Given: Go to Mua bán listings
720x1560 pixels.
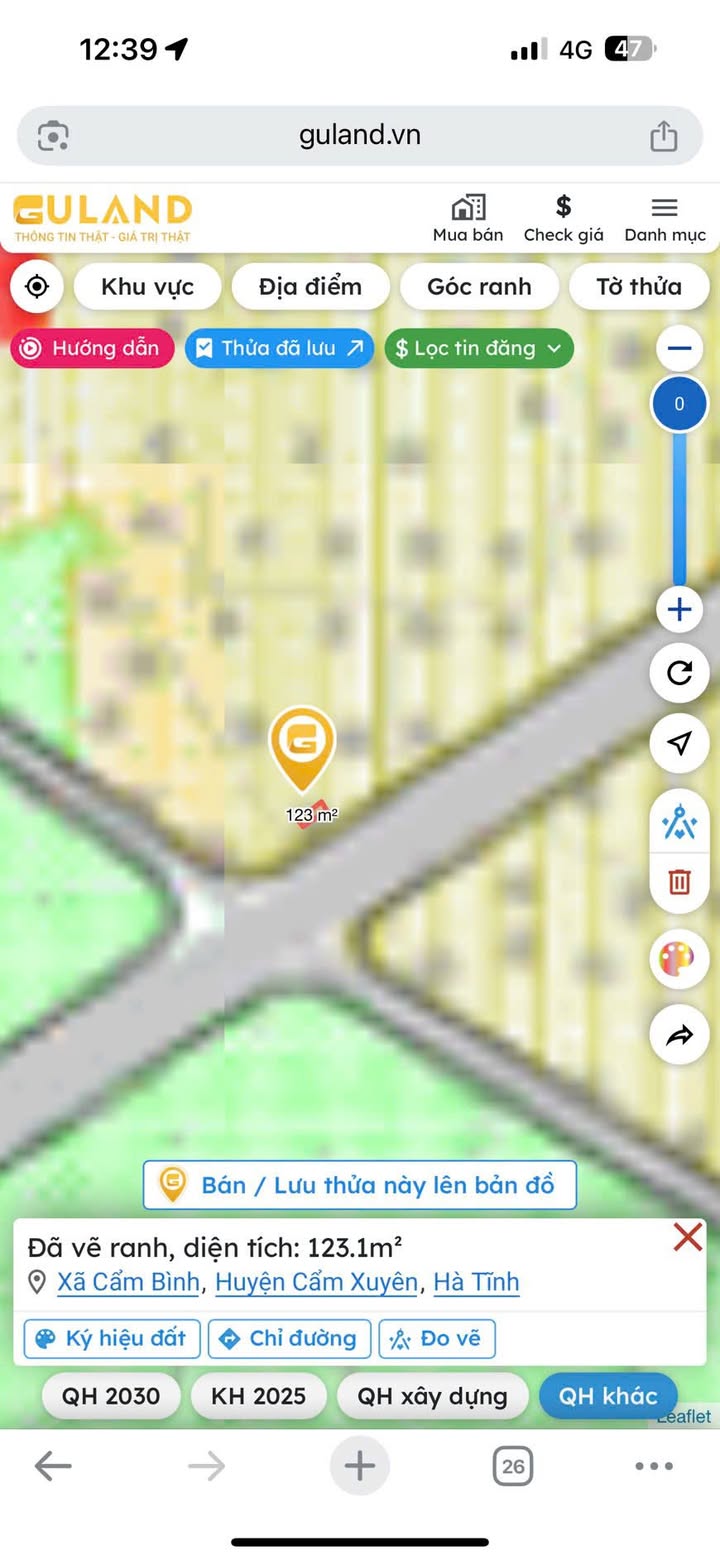Looking at the screenshot, I should (x=468, y=219).
